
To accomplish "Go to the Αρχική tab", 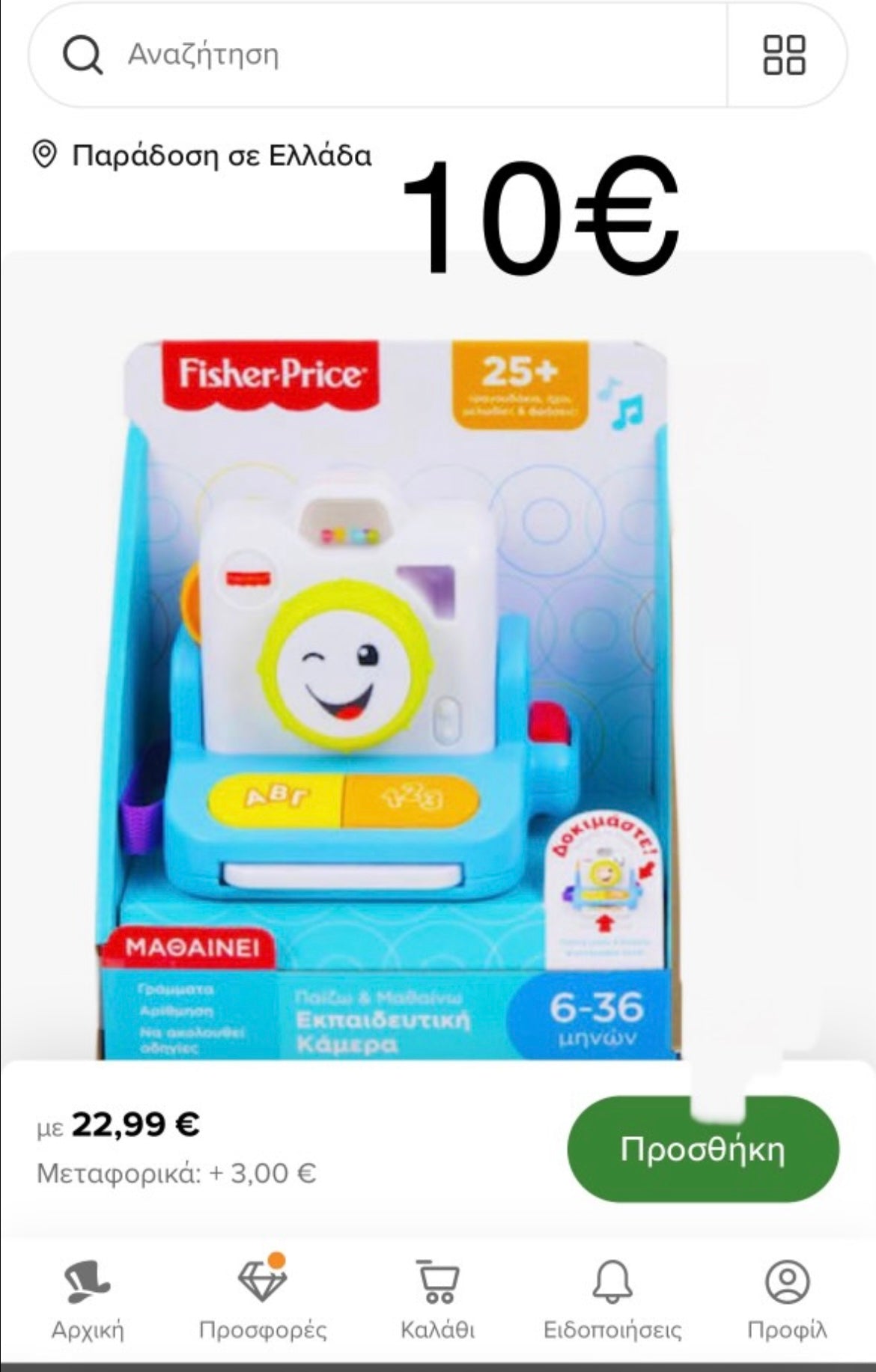I will pyautogui.click(x=88, y=1300).
